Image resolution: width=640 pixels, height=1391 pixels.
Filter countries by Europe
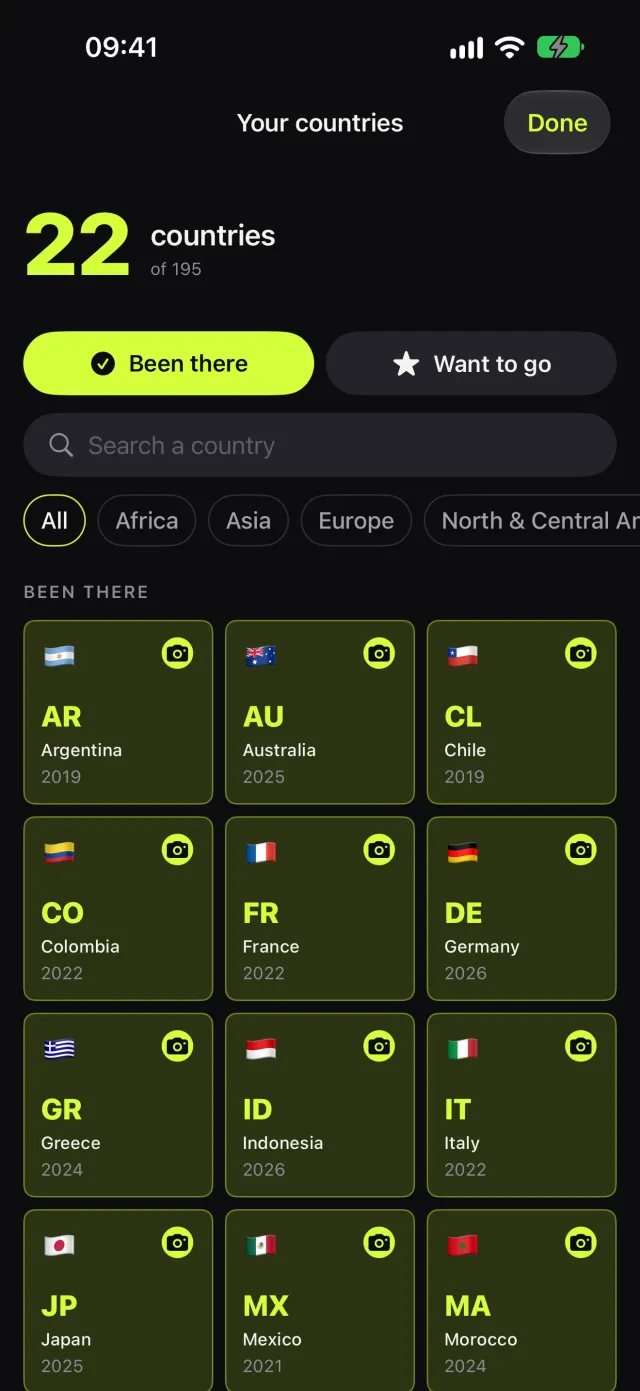coord(356,521)
